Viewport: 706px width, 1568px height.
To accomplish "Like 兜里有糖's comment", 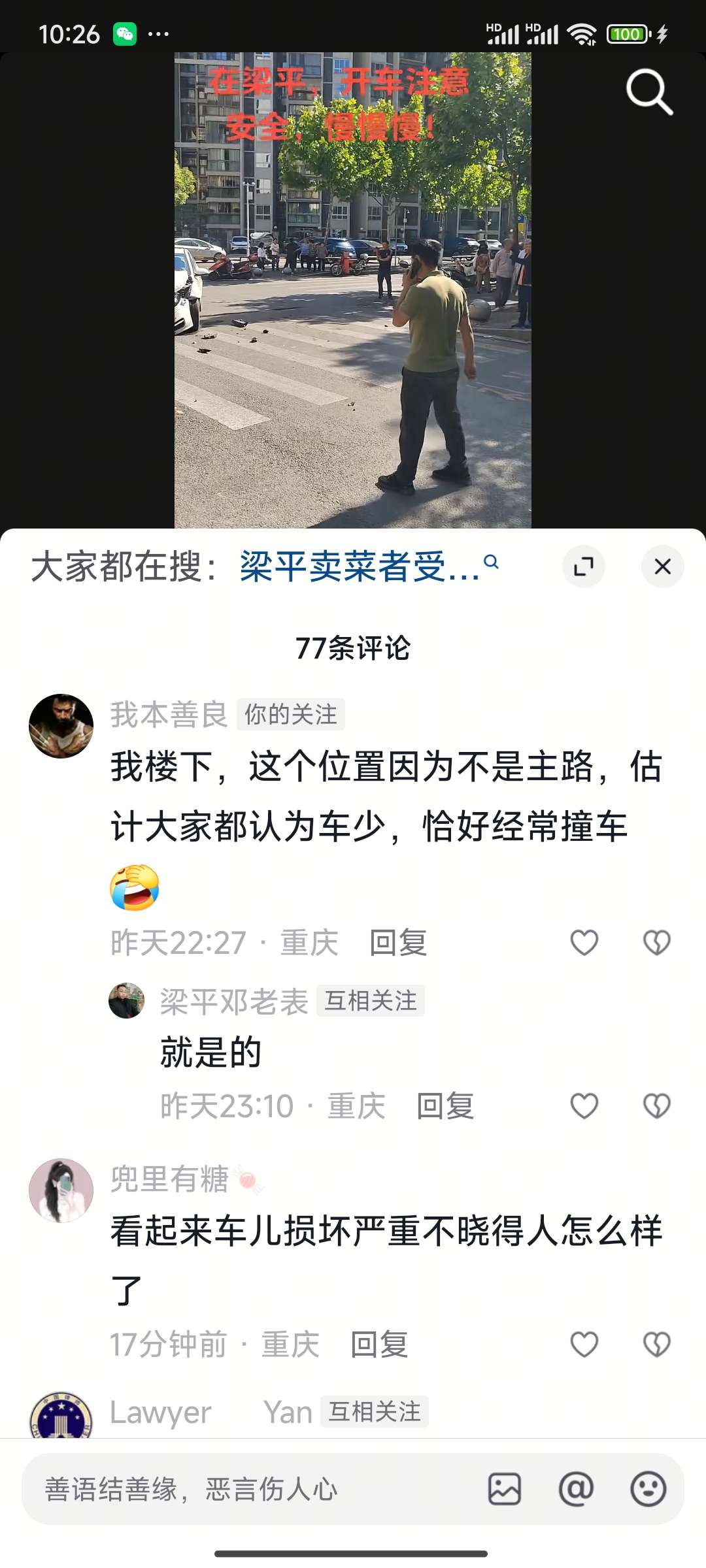I will (584, 1345).
